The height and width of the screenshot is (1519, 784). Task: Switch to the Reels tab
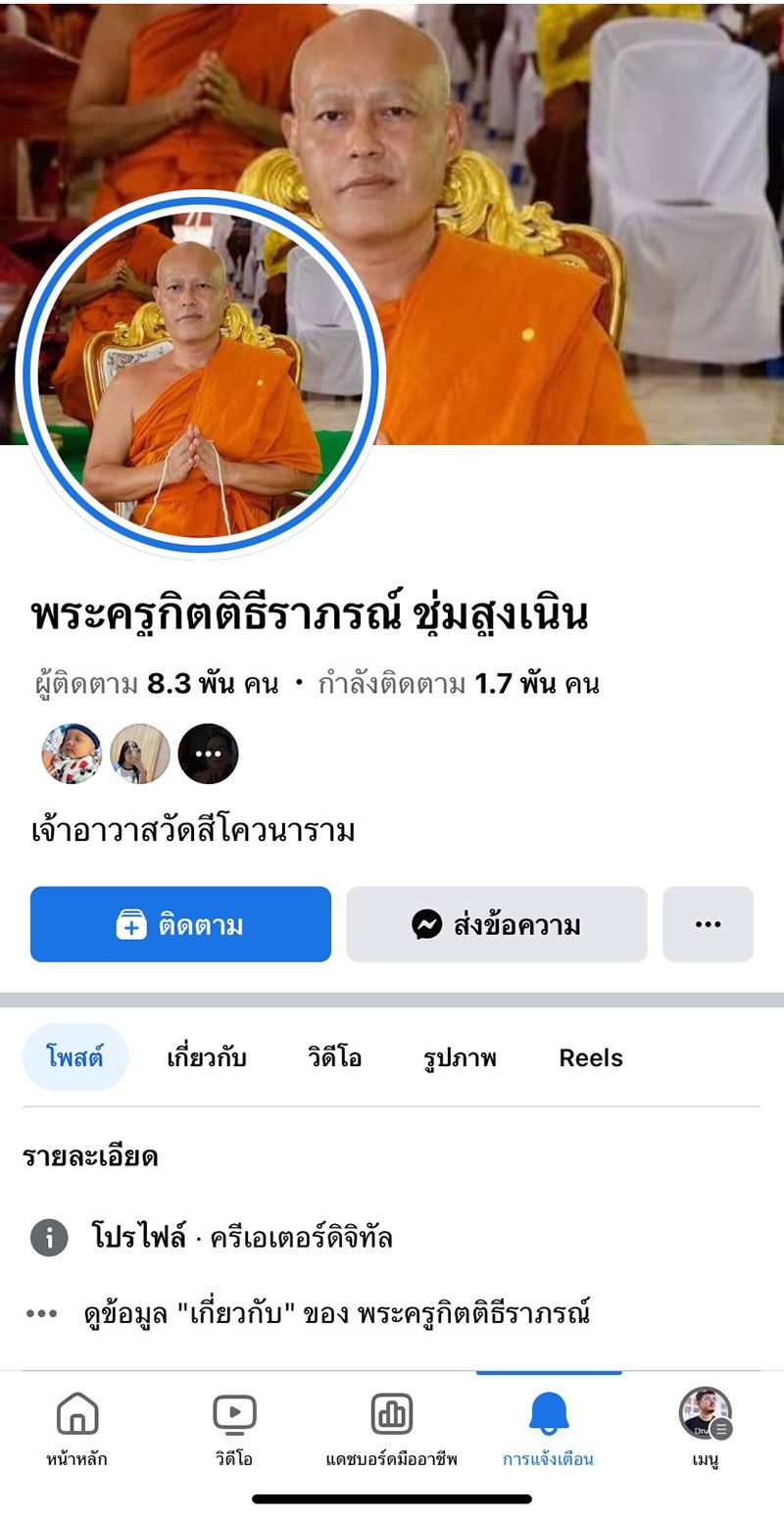pos(590,1057)
